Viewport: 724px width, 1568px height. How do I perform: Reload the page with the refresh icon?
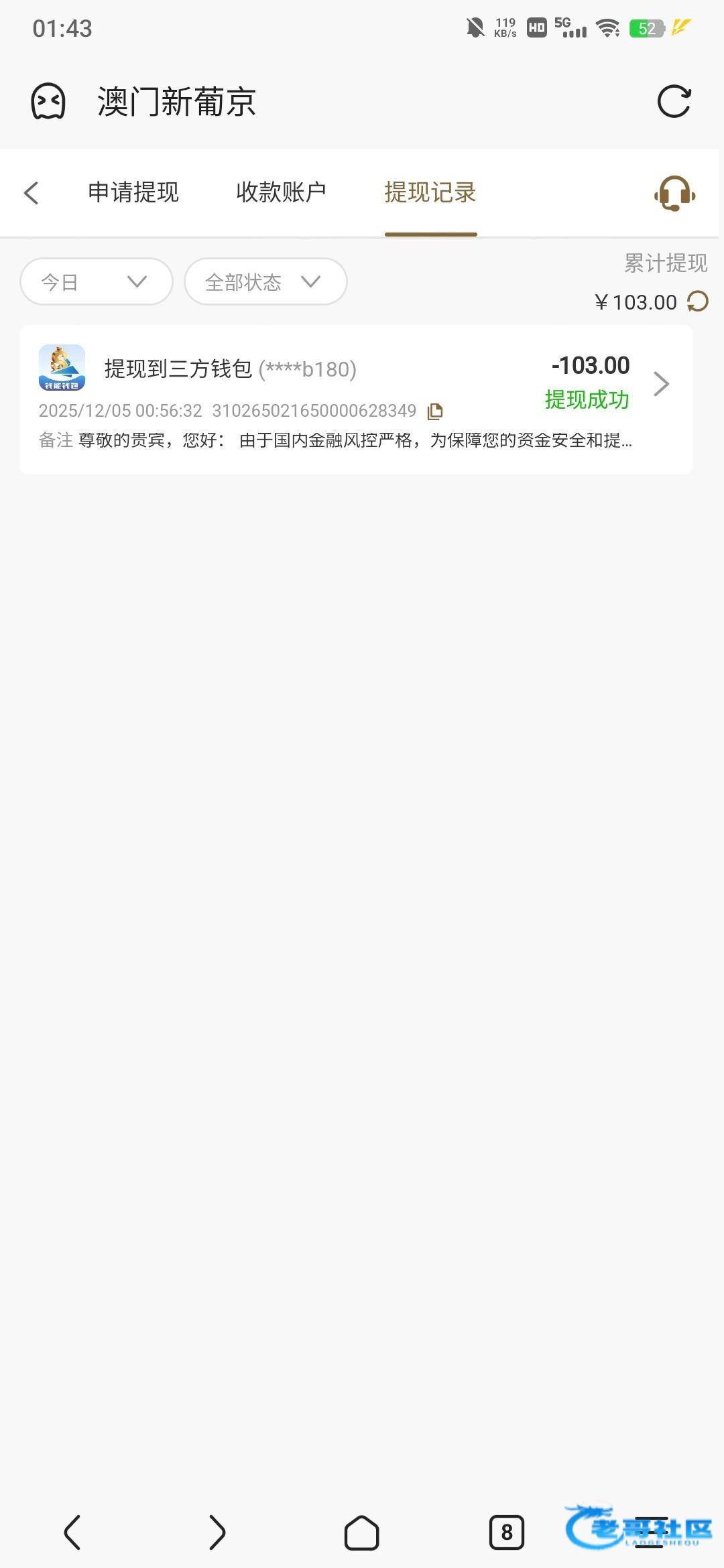(674, 102)
